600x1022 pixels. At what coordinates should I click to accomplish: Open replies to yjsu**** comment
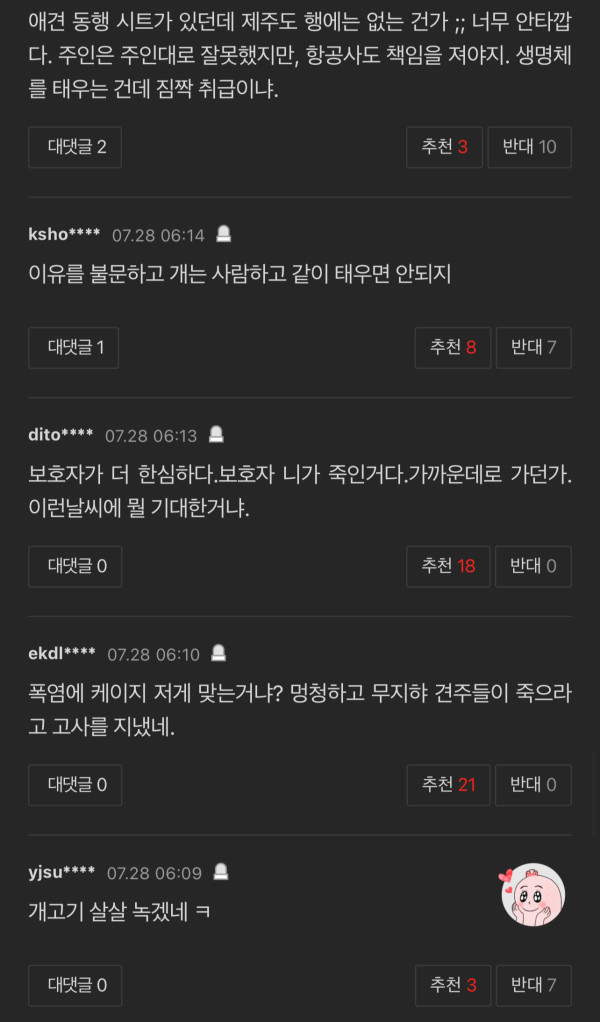[77, 985]
